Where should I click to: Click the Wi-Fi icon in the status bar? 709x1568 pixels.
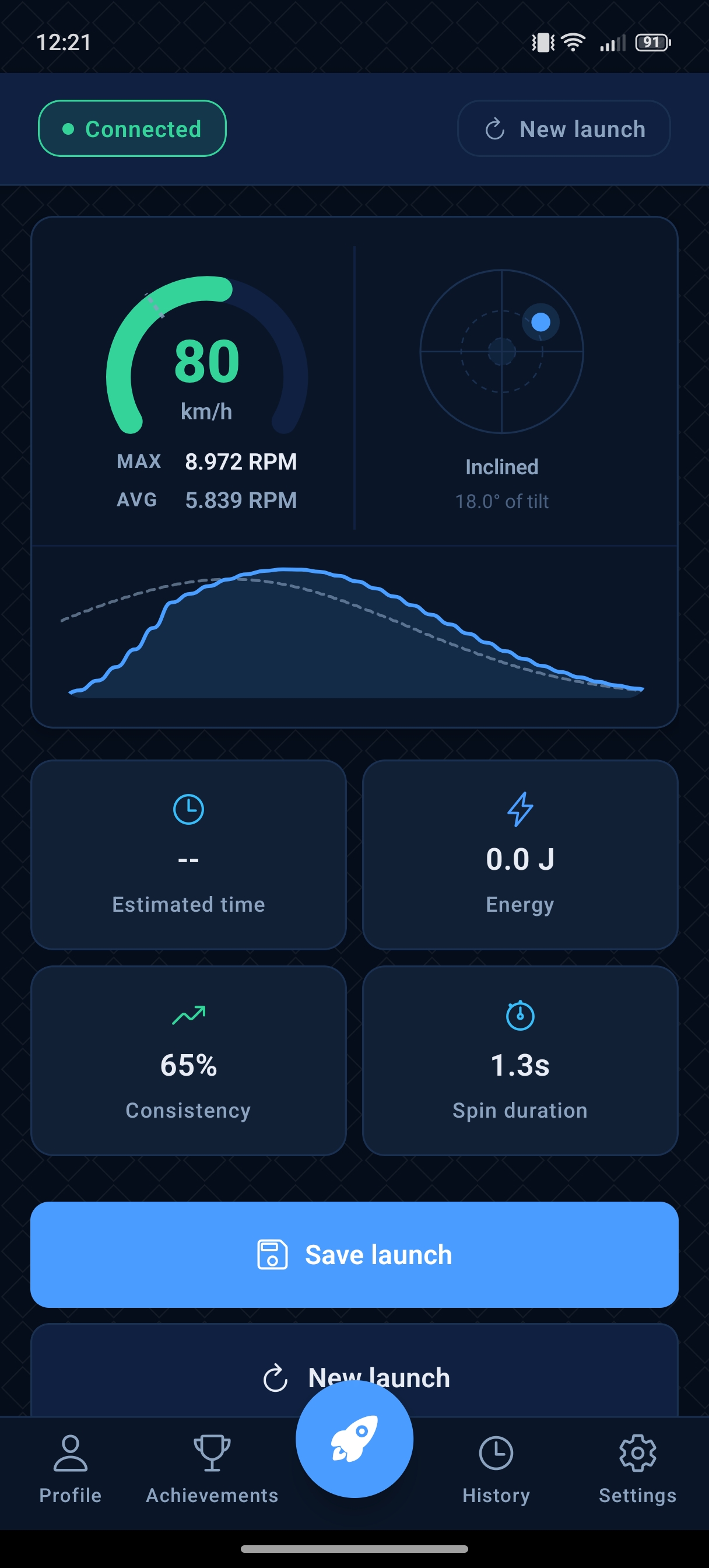point(572,42)
